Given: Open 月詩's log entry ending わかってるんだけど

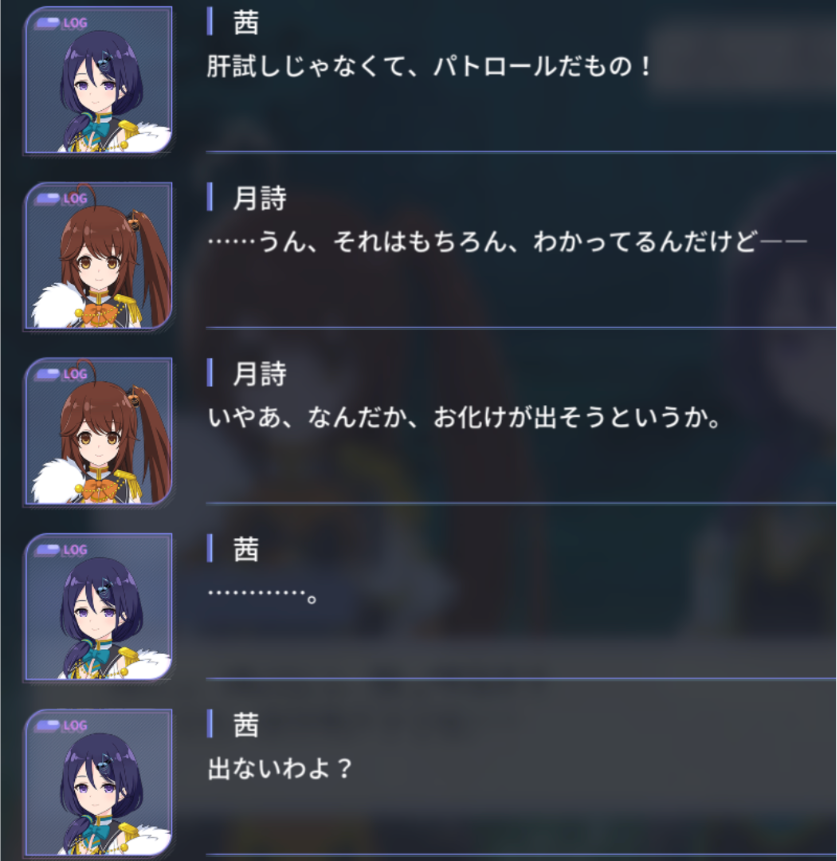Looking at the screenshot, I should coord(506,242).
